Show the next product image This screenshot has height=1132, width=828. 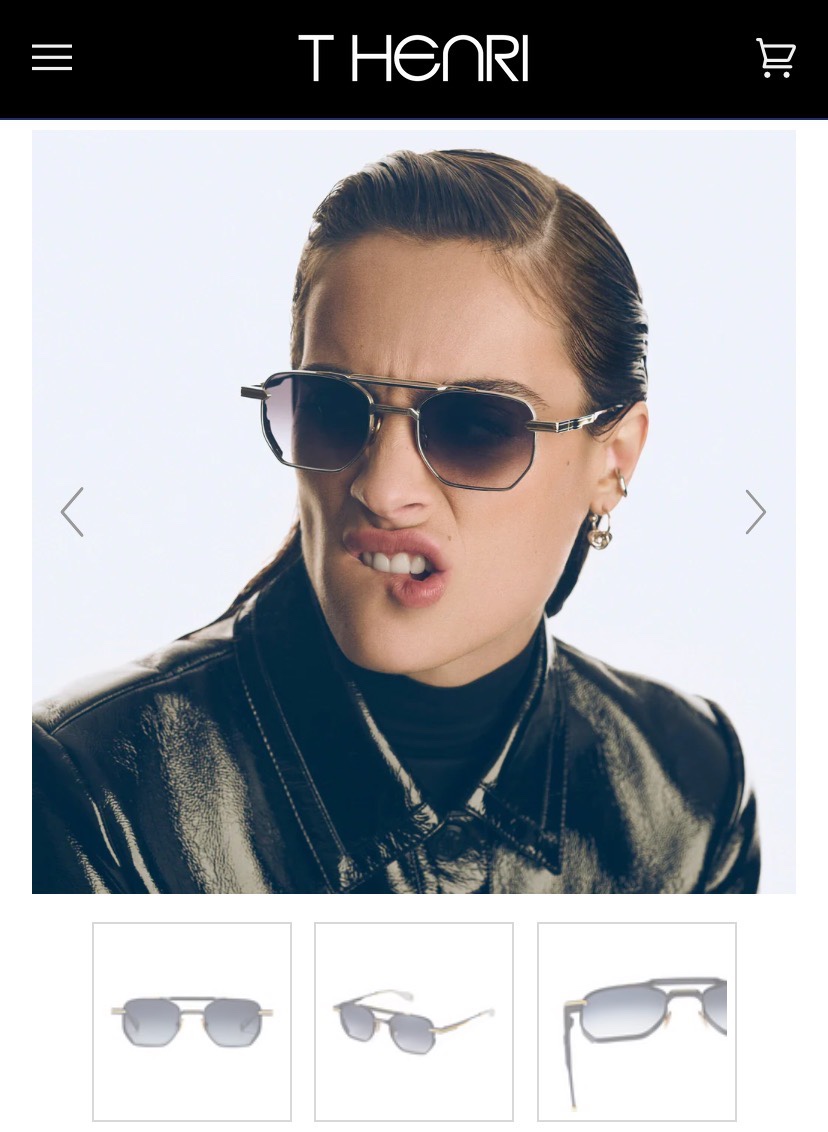(x=755, y=512)
